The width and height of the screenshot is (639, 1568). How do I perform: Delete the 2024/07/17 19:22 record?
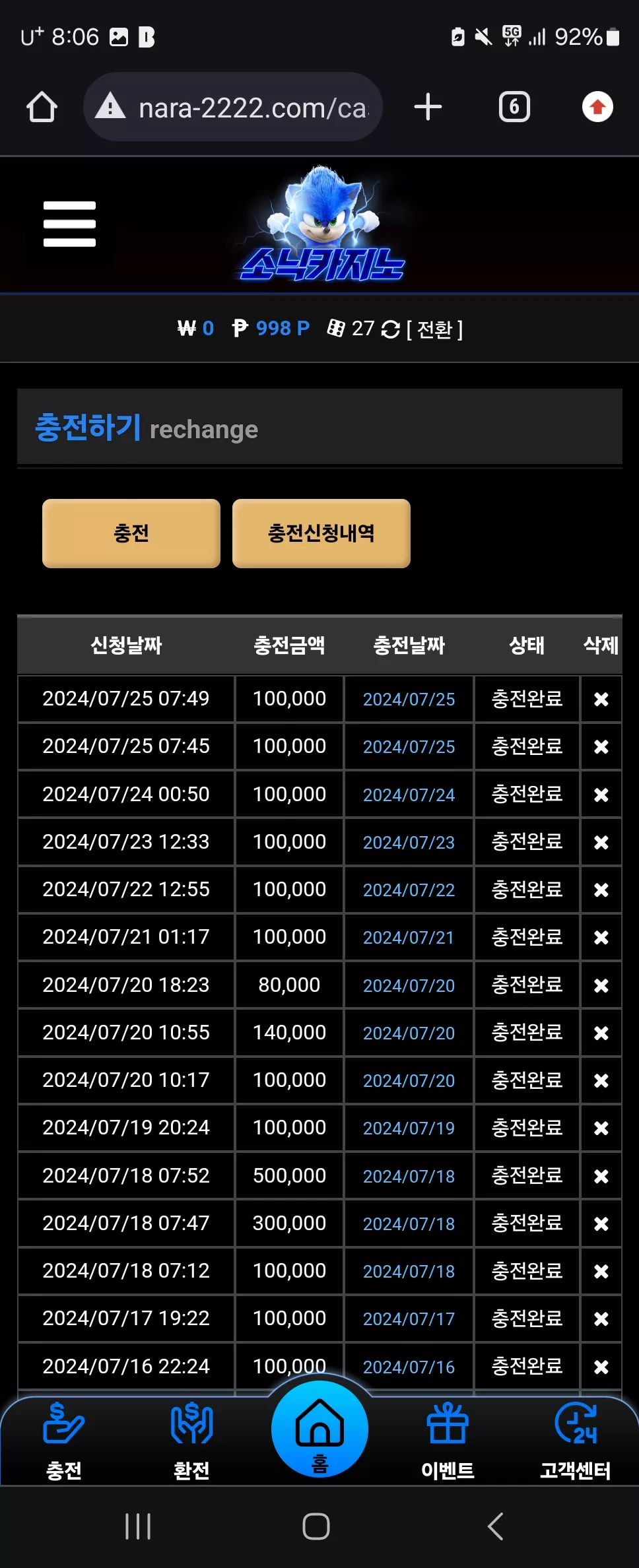[x=601, y=1319]
